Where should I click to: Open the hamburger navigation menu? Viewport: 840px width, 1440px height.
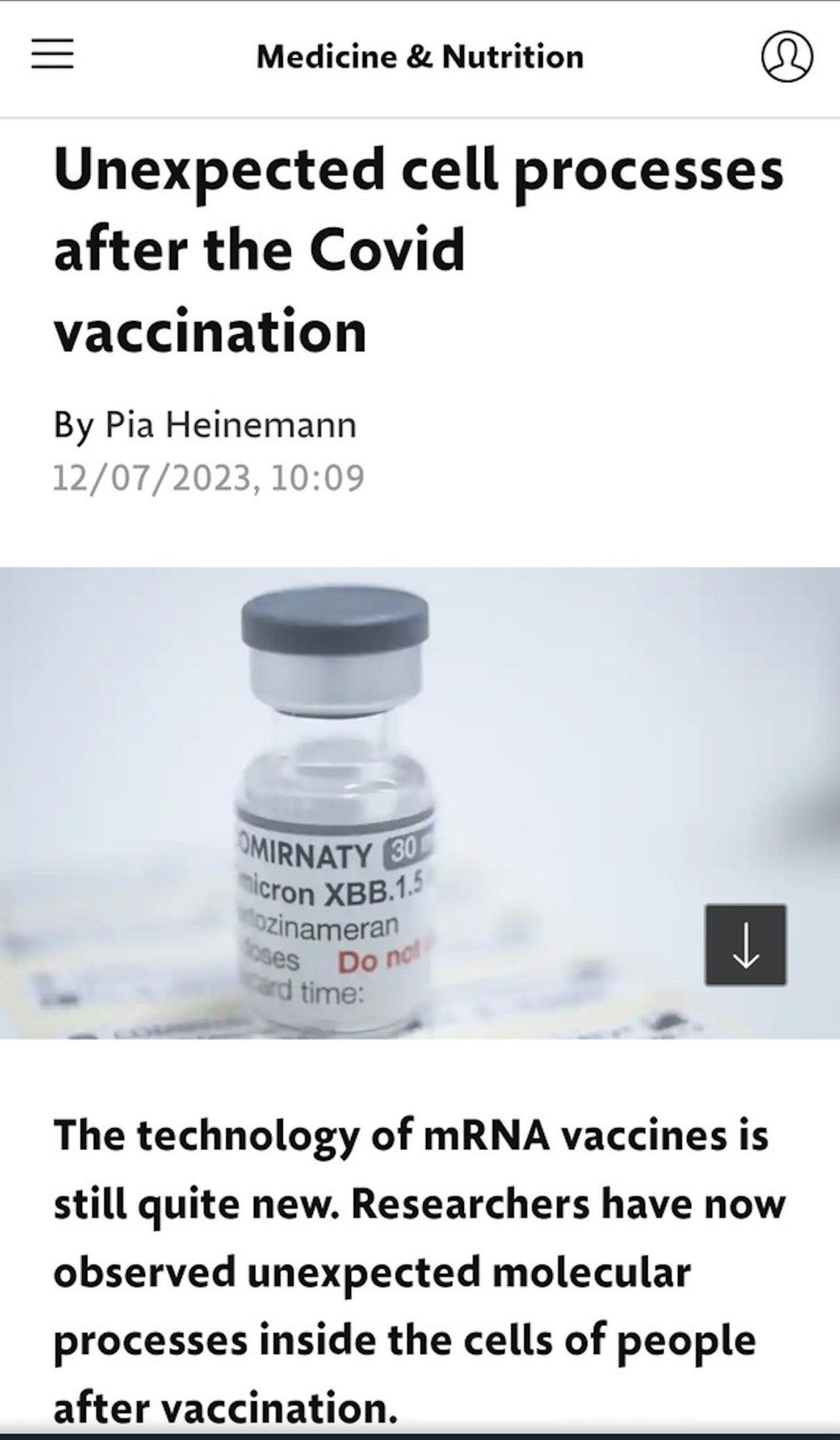[52, 55]
